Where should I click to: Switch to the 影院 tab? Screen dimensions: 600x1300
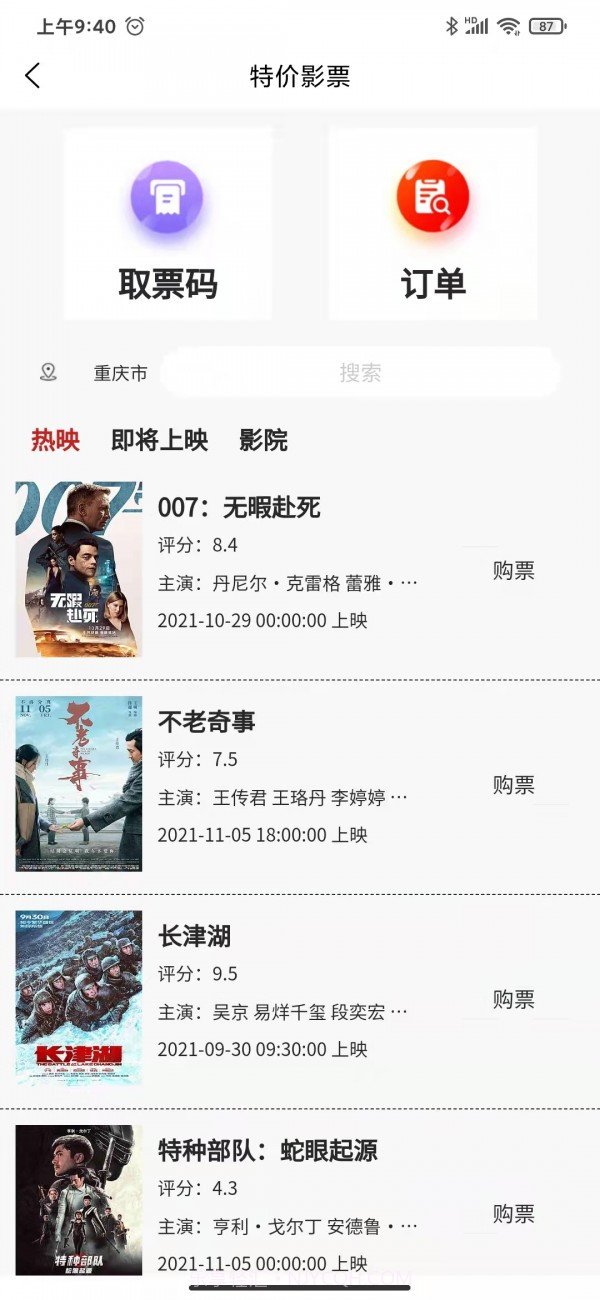click(263, 440)
